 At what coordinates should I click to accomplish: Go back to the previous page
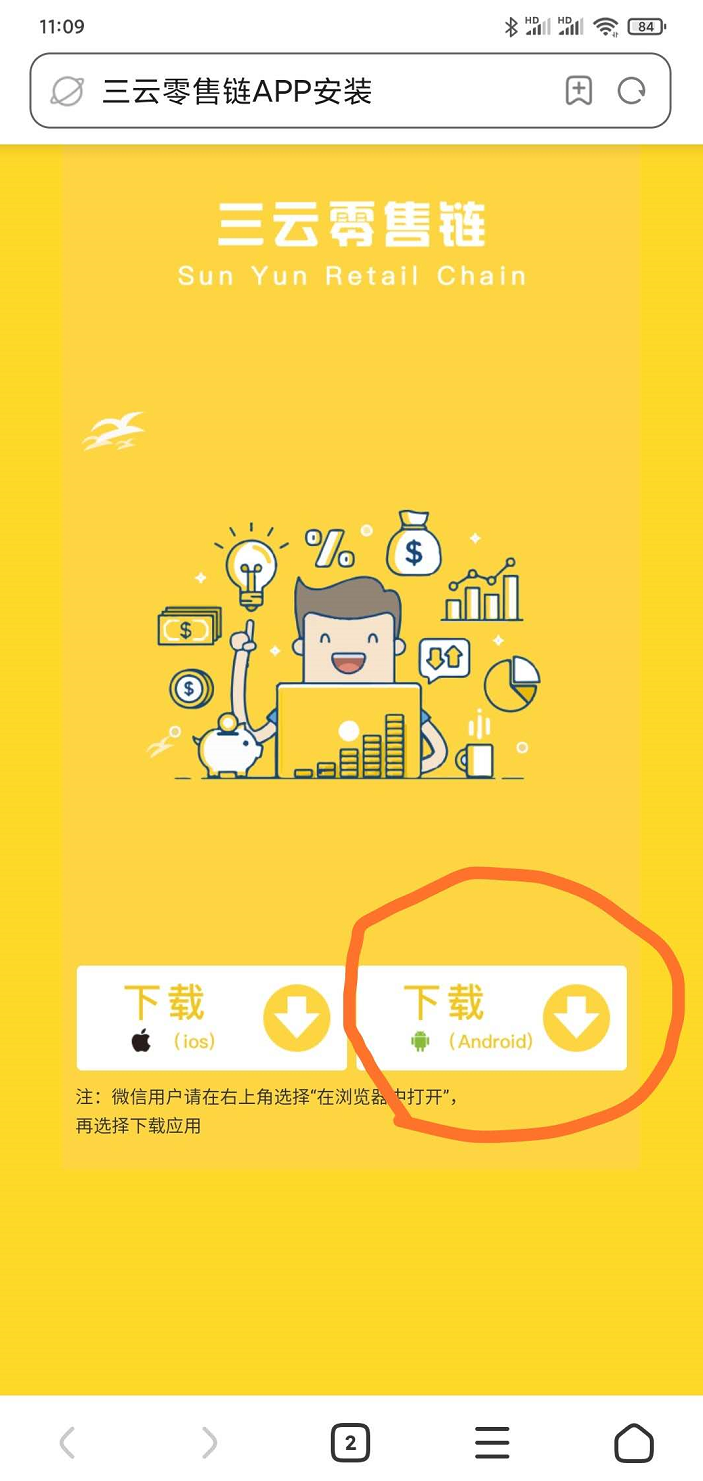pyautogui.click(x=68, y=1442)
